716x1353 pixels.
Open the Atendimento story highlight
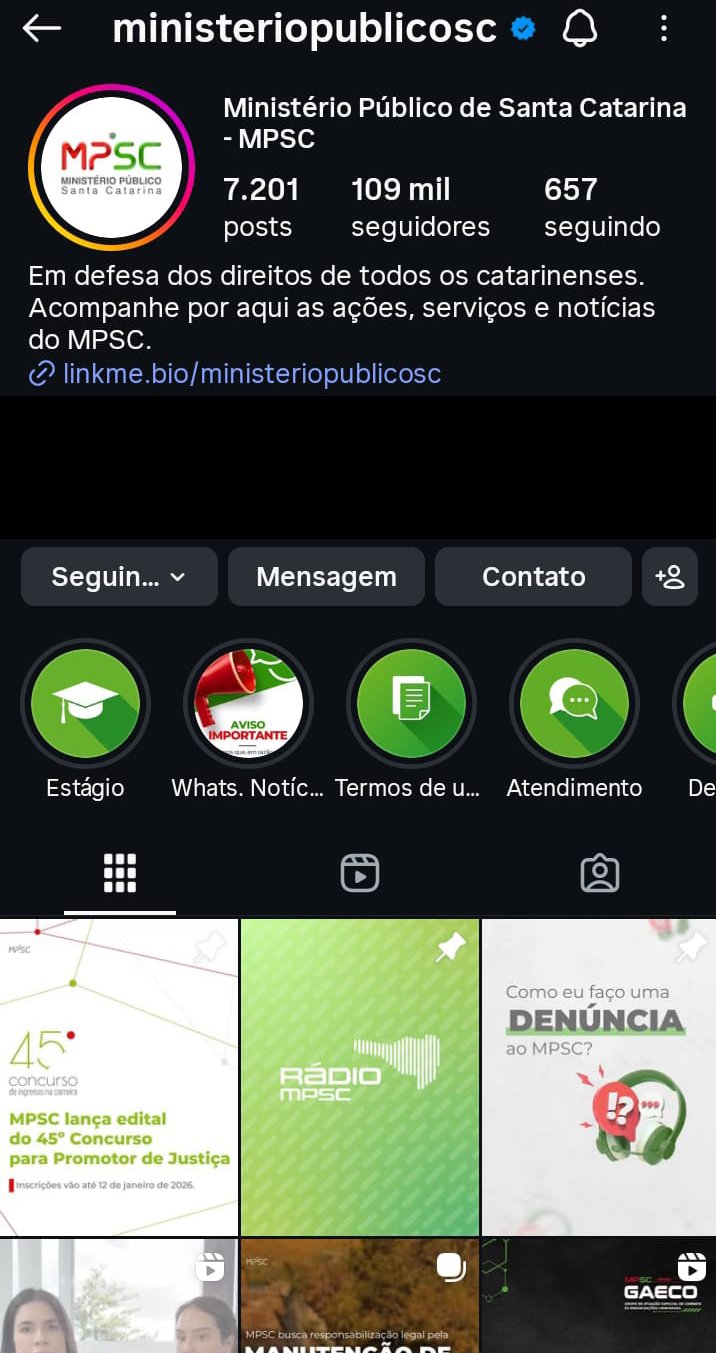(x=574, y=704)
